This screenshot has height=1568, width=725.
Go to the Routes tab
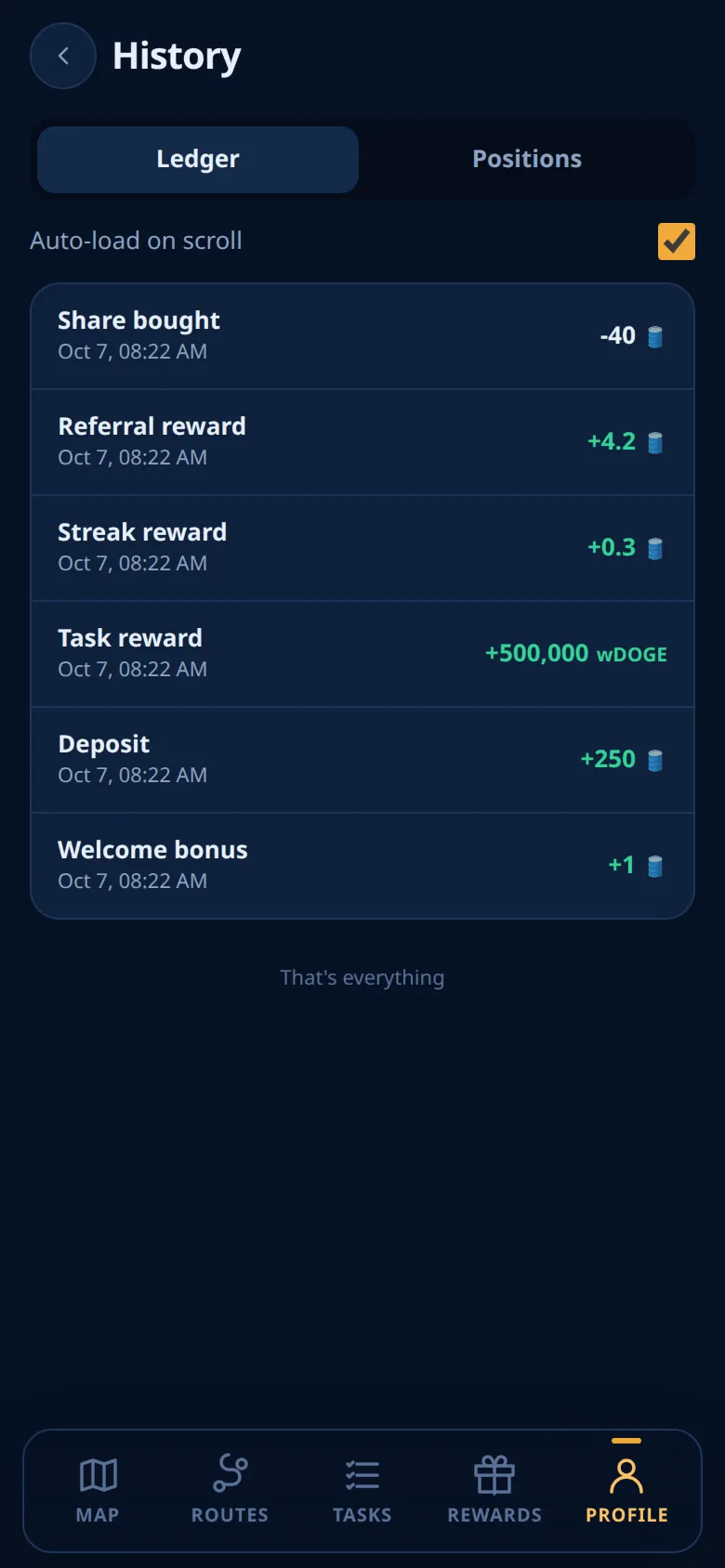click(x=230, y=1490)
